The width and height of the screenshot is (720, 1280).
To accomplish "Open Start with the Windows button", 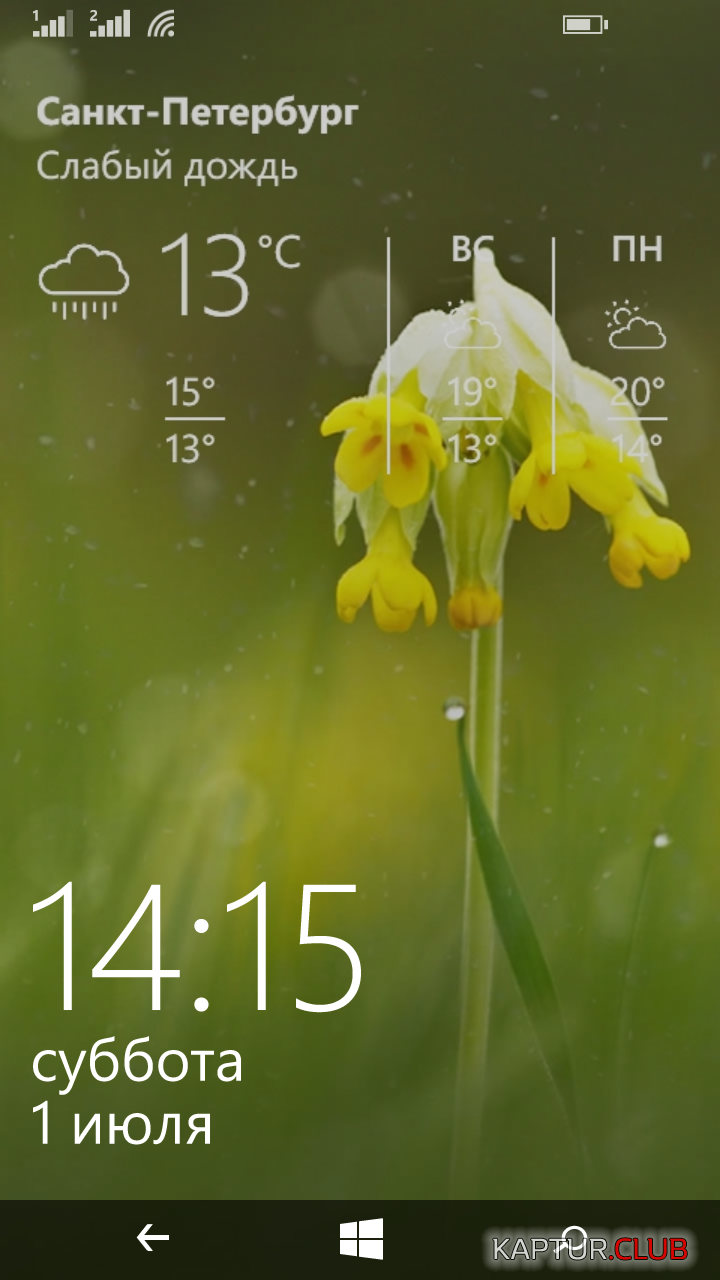I will point(361,1239).
